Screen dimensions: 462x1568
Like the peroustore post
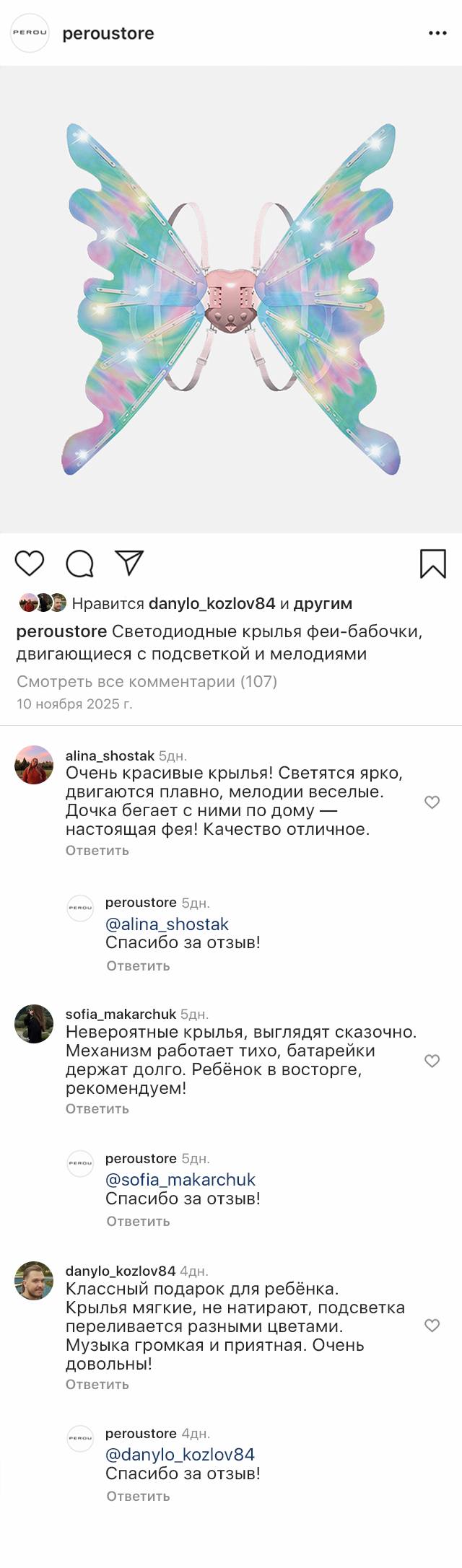[x=30, y=564]
